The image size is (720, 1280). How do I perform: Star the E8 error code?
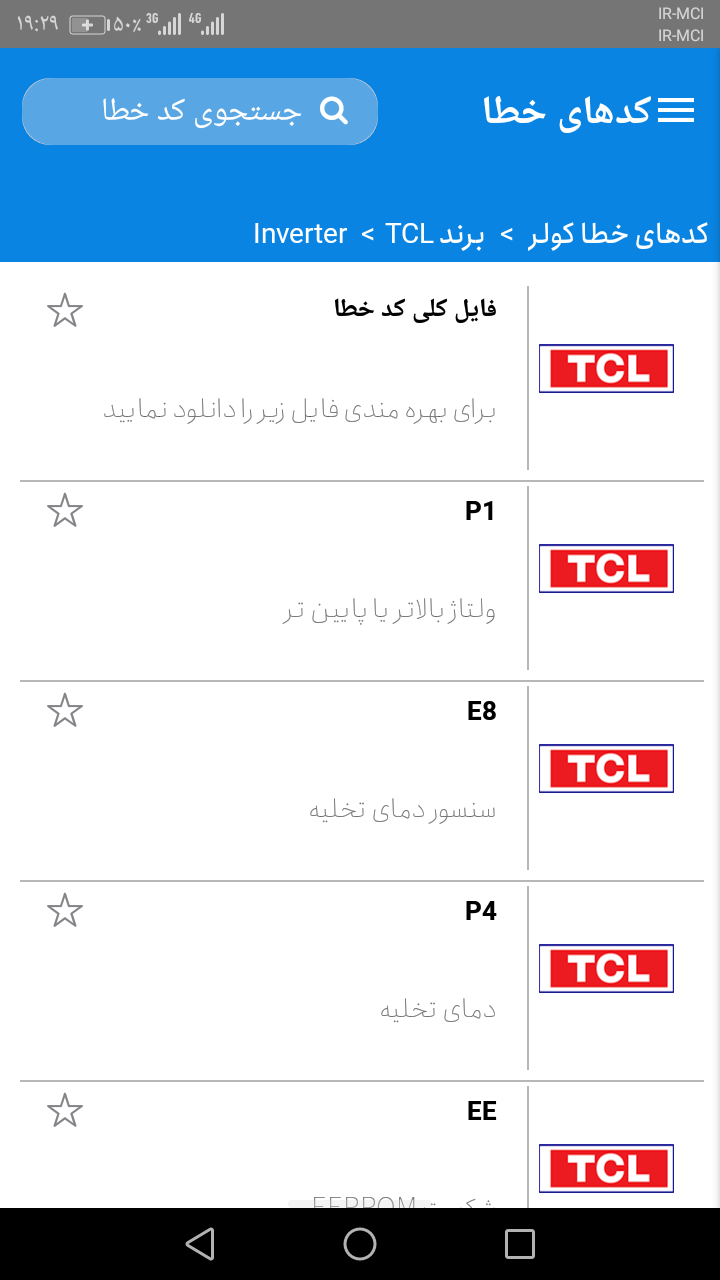point(65,711)
